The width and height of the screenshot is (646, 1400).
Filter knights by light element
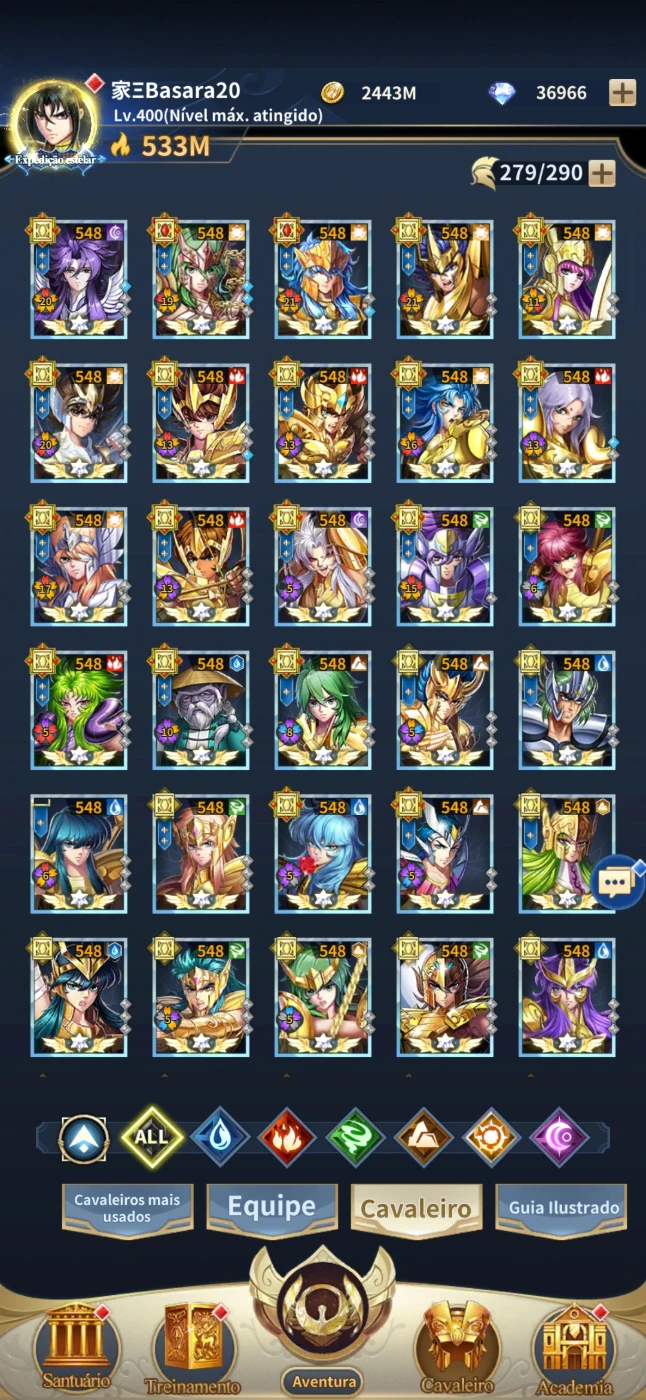click(x=491, y=1137)
